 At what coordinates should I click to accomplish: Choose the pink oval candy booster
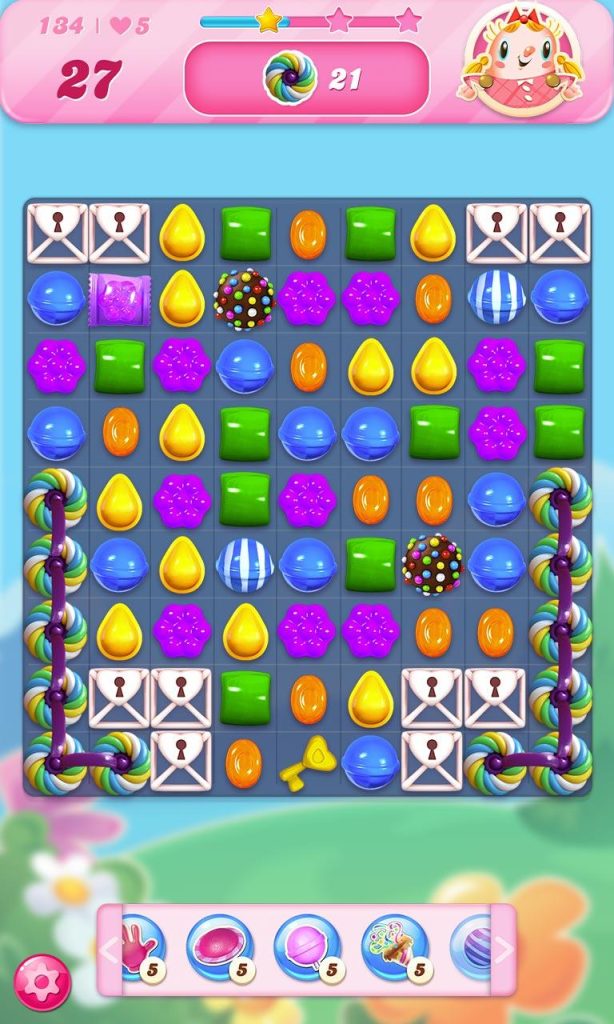coord(219,948)
